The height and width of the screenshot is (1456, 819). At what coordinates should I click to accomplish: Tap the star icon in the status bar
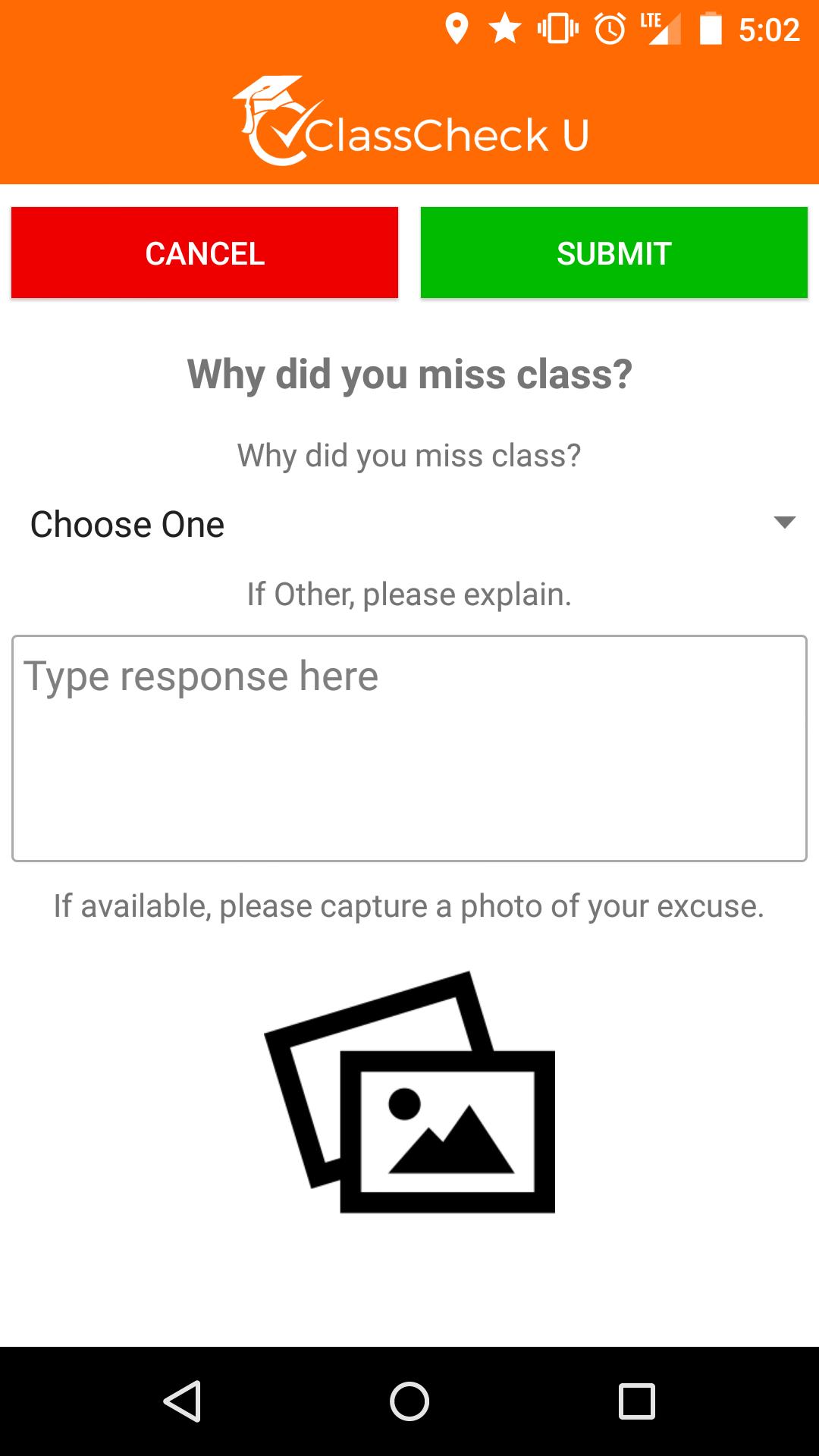504,27
